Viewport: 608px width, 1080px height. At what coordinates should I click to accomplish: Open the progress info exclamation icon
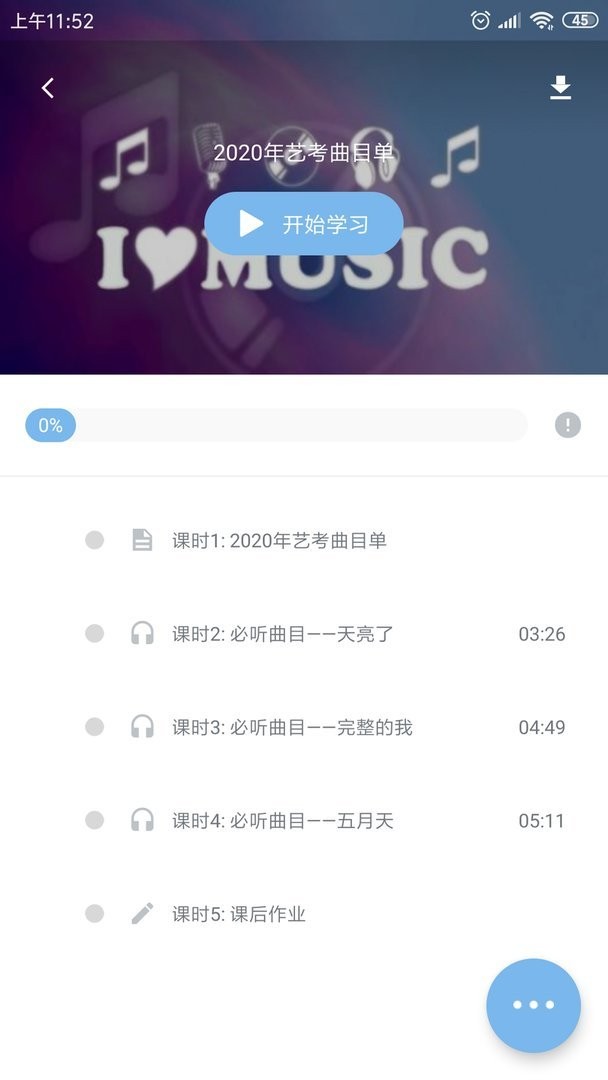click(x=568, y=425)
